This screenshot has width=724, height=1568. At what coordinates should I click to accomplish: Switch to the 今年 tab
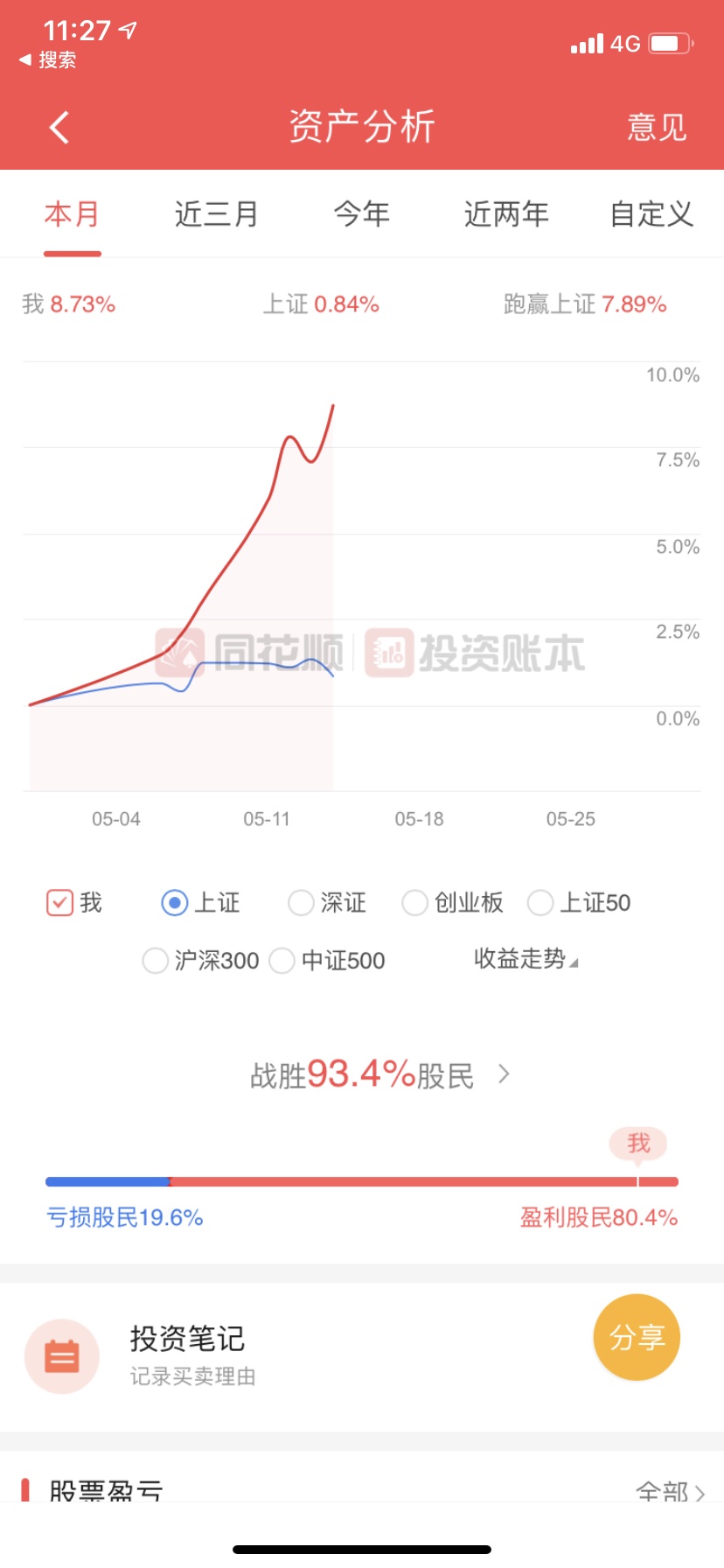(361, 214)
